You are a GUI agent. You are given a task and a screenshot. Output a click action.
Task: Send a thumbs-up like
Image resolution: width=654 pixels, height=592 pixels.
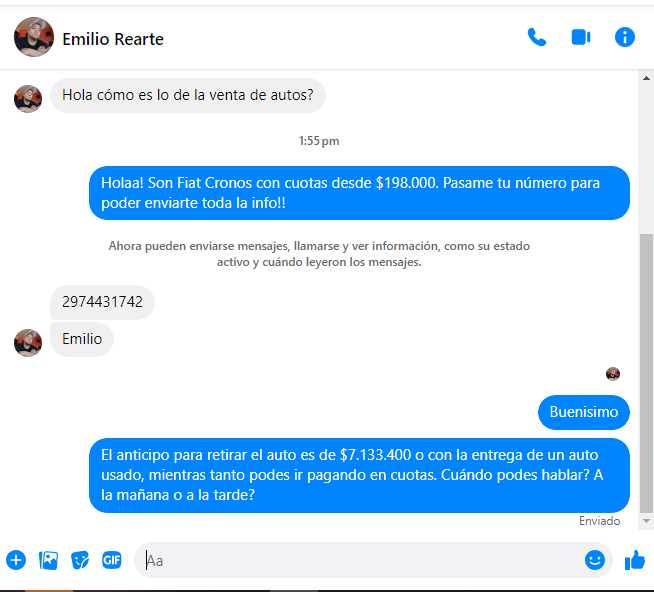pyautogui.click(x=634, y=560)
